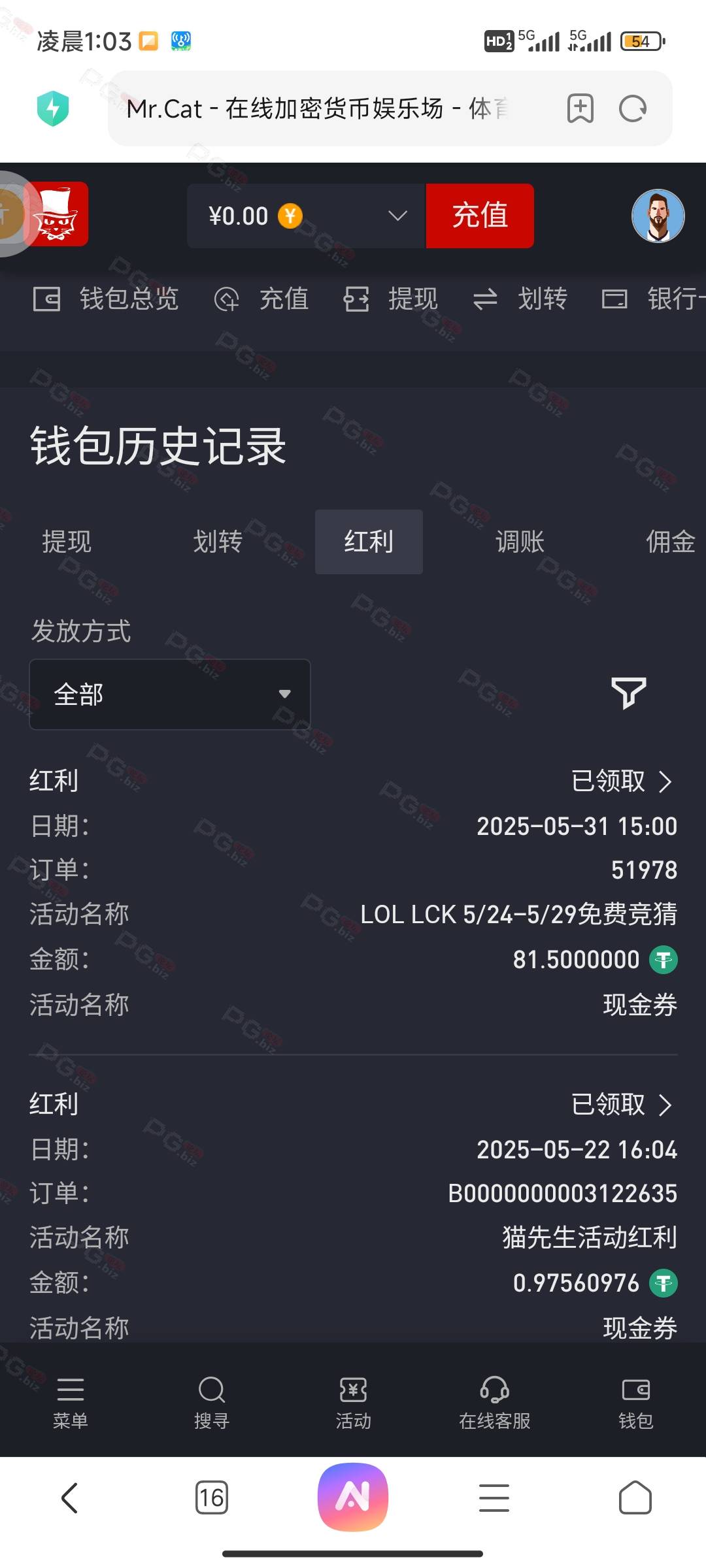Viewport: 706px width, 1568px height.
Task: Go to the 活动 promotions tab
Action: click(353, 1402)
